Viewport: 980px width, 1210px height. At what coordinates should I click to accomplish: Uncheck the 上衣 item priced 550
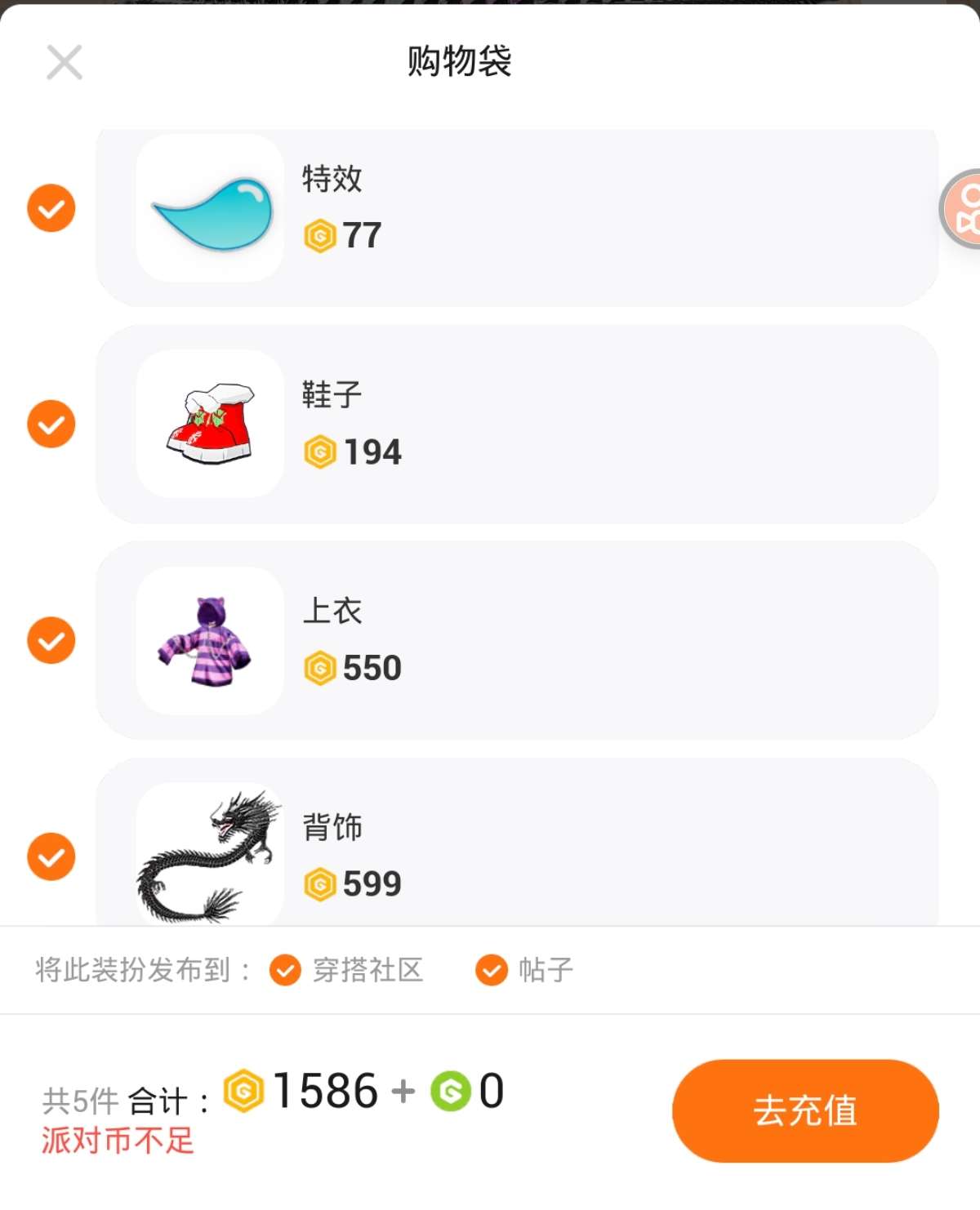click(x=51, y=640)
